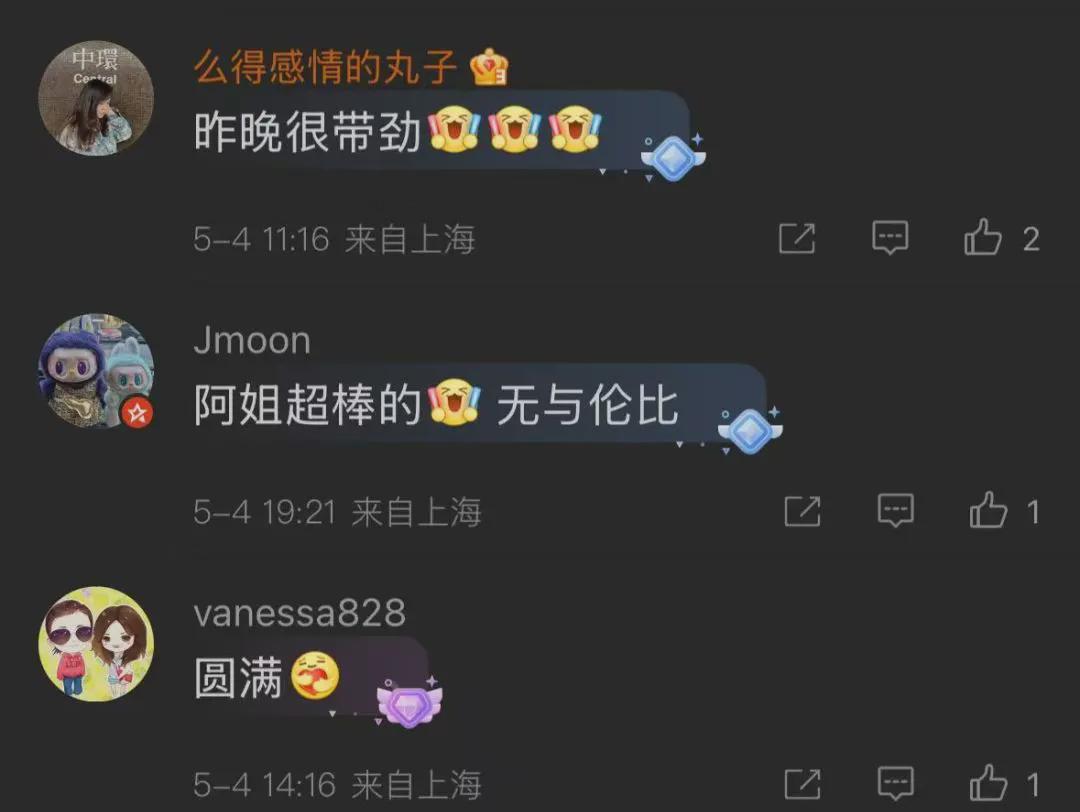1080x812 pixels.
Task: Open Jmoon's profile avatar
Action: [x=96, y=371]
